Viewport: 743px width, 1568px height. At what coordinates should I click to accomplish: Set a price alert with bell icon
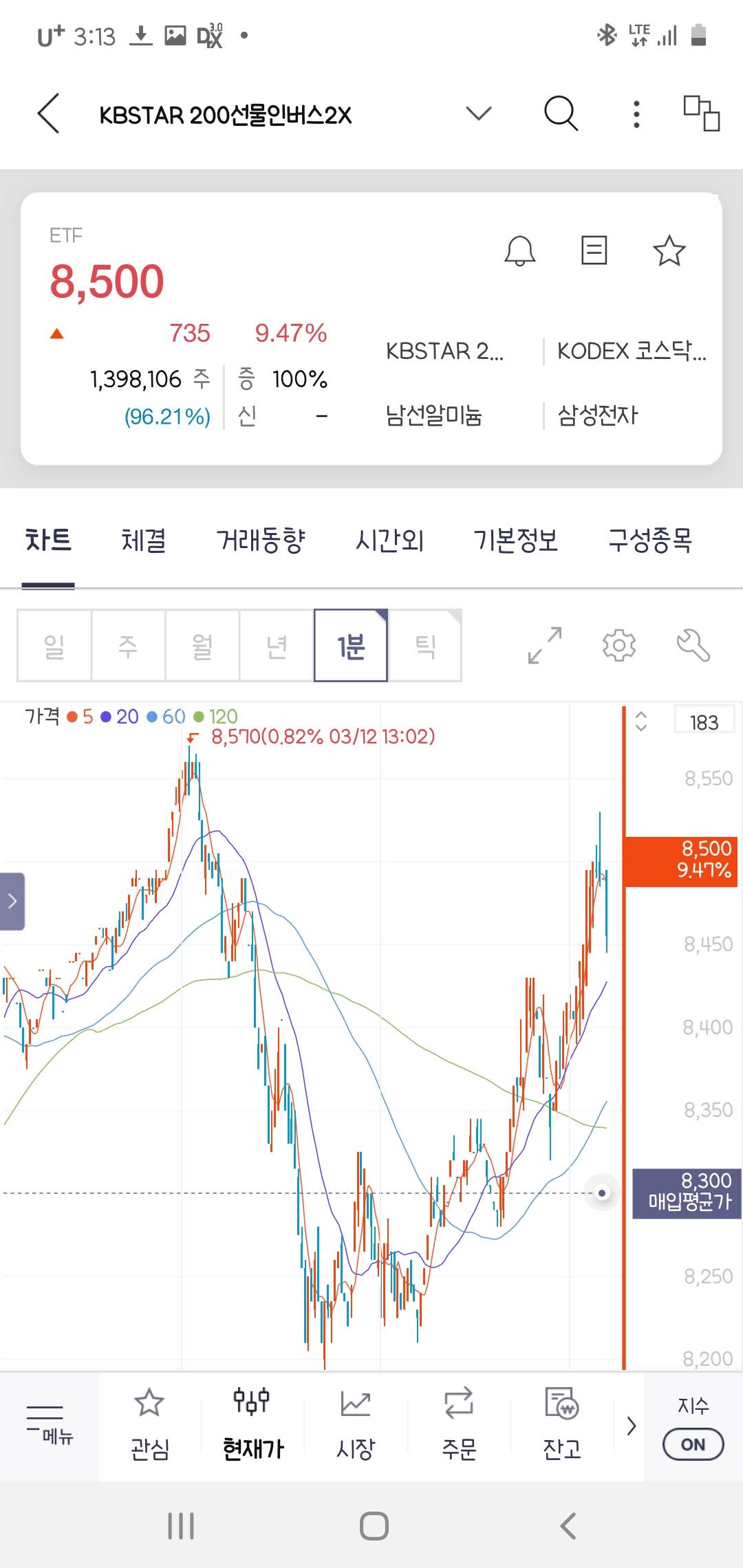click(x=519, y=251)
